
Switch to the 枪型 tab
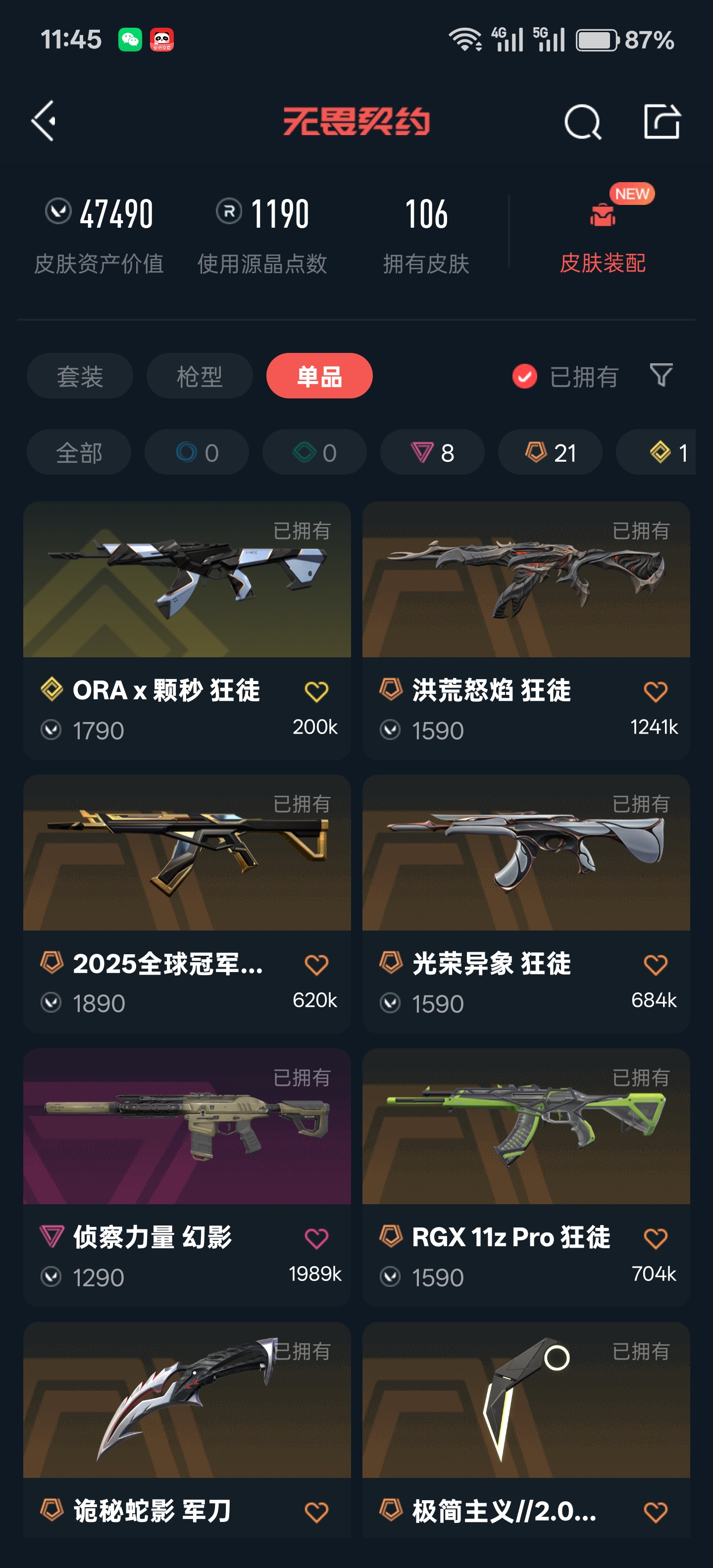click(200, 376)
